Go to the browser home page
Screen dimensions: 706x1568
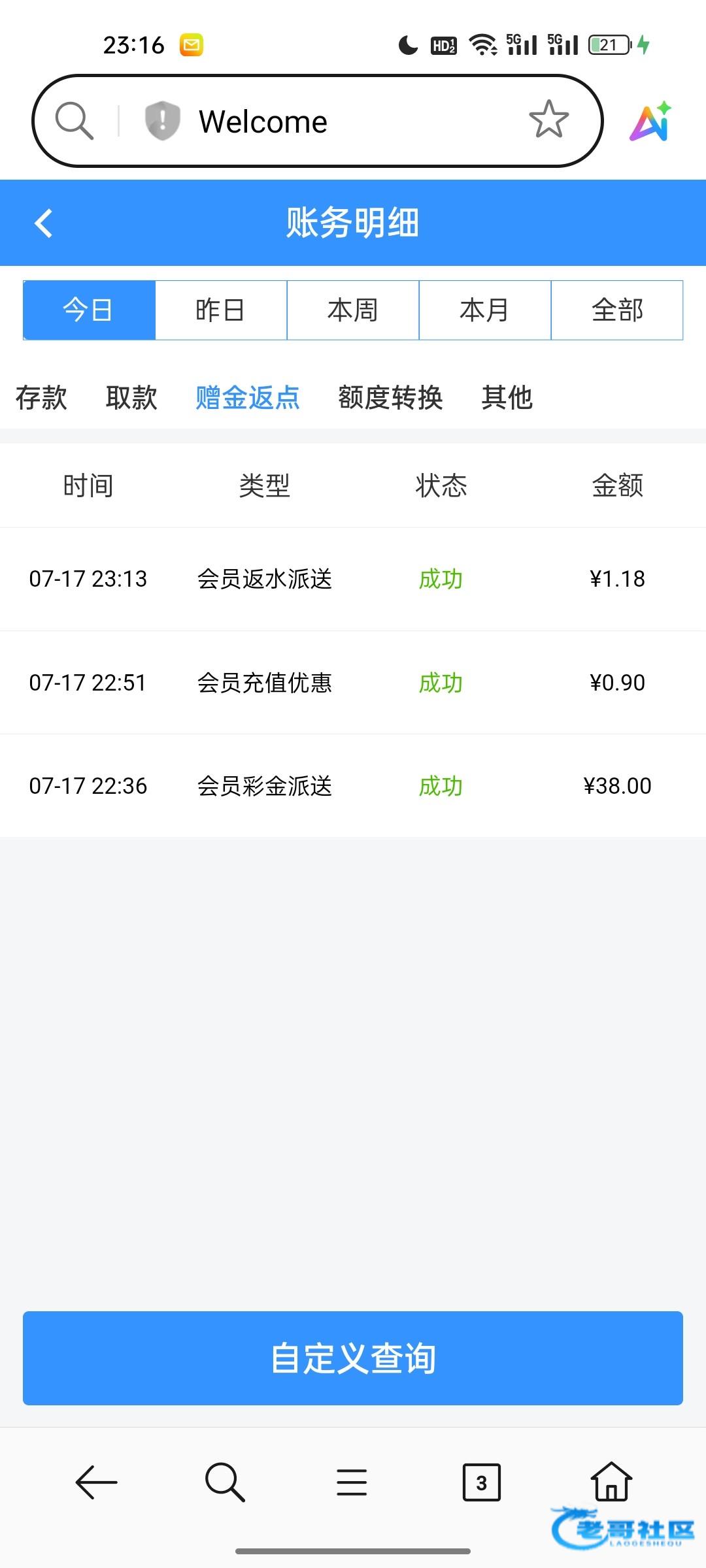pos(611,1481)
